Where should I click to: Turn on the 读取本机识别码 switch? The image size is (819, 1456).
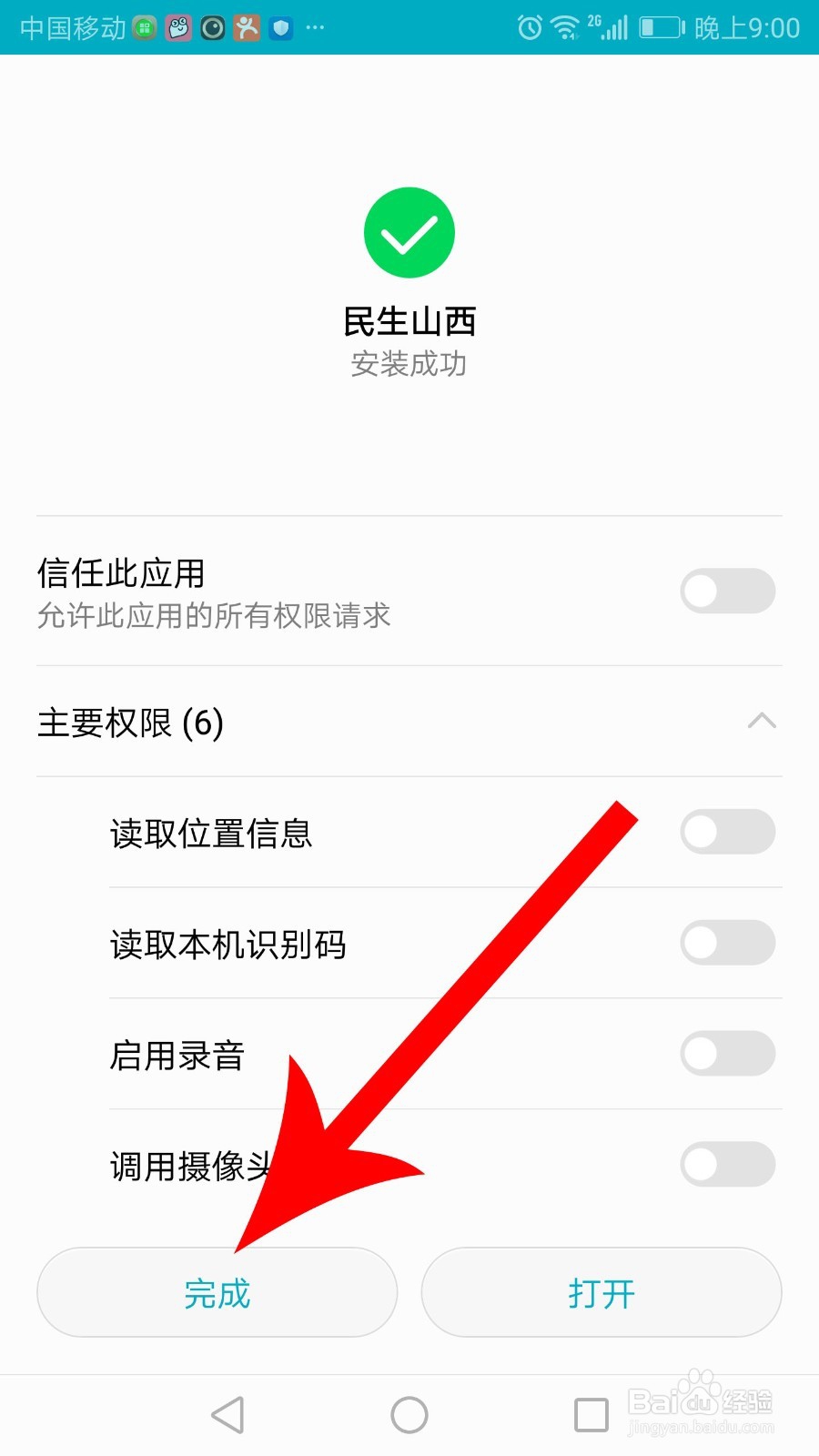[x=727, y=942]
